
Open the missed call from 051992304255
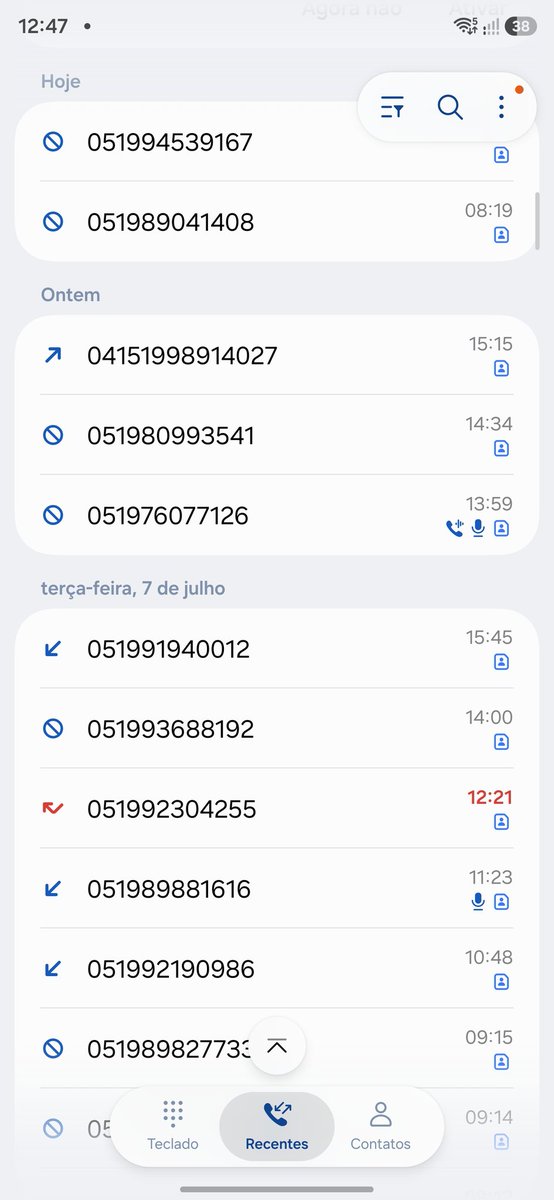coord(277,809)
